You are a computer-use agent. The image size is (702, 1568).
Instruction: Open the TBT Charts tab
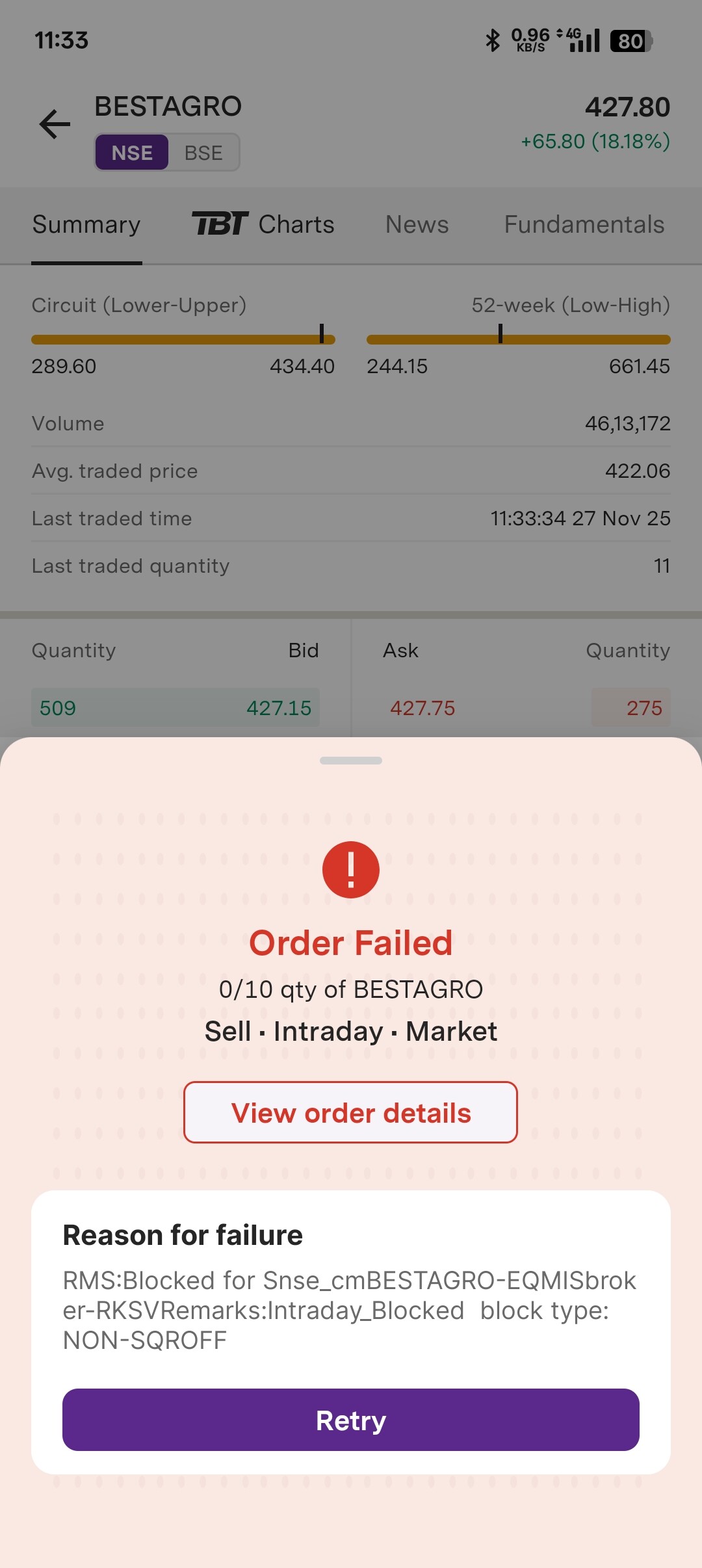point(263,225)
